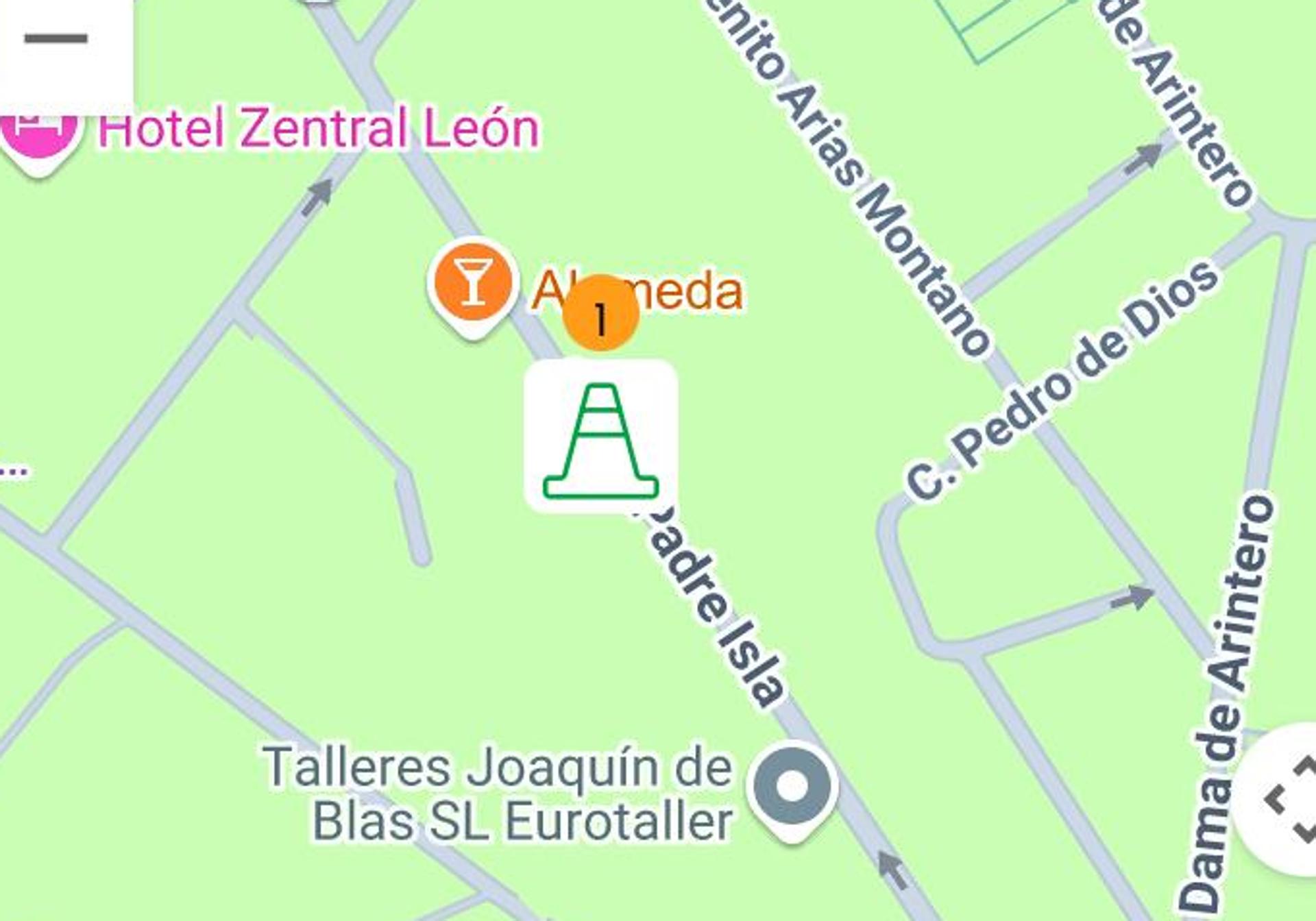
Task: Open the traffic cone roadwork marker
Action: 601,437
